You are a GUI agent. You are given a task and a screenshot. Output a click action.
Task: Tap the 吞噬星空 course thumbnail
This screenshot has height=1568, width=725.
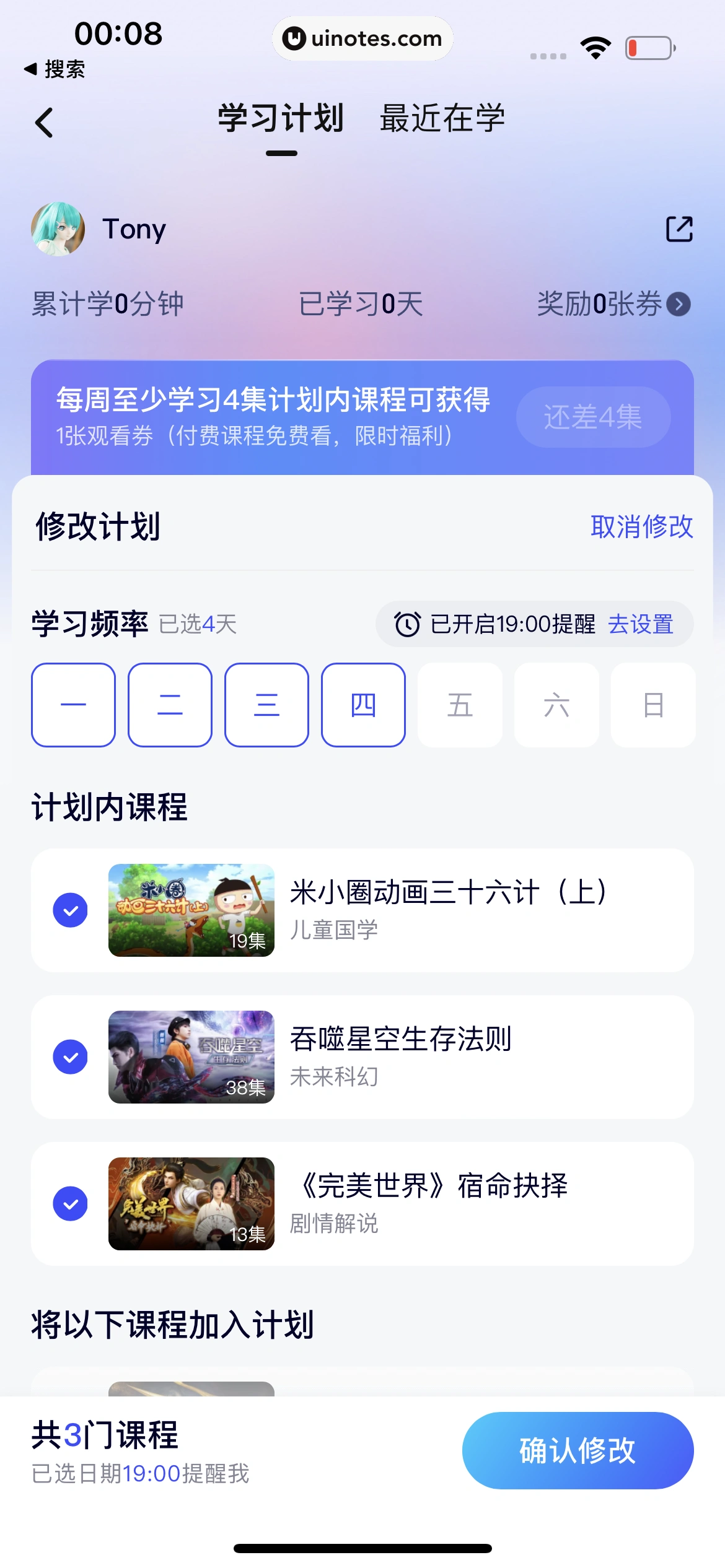click(x=191, y=1056)
